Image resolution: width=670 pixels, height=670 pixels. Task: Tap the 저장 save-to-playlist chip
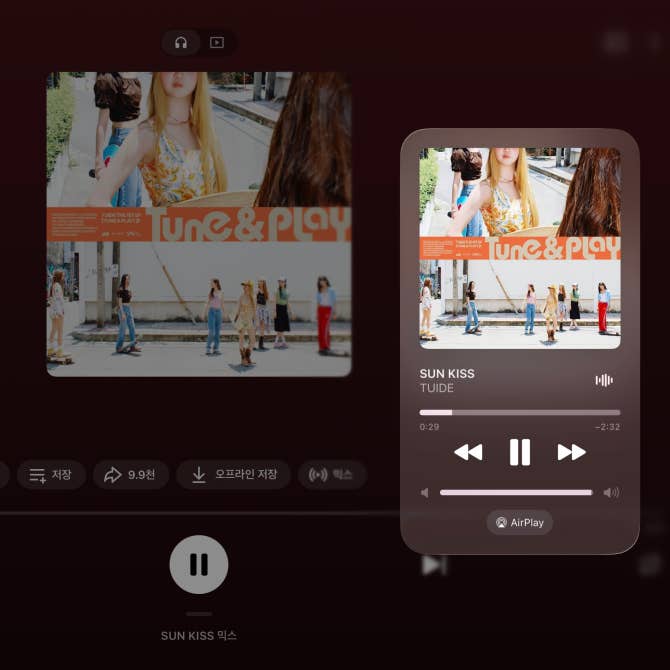pyautogui.click(x=51, y=474)
